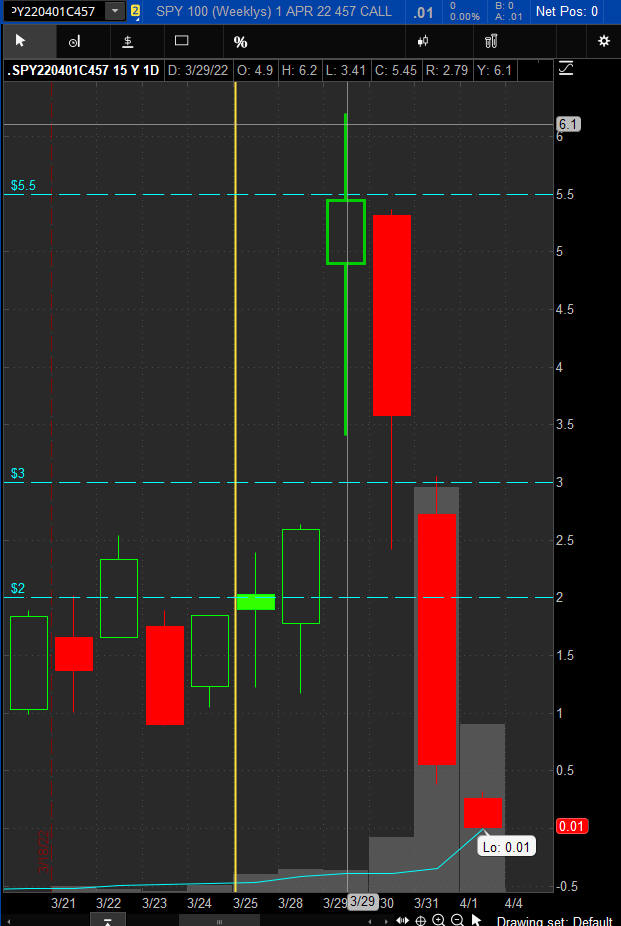Image resolution: width=621 pixels, height=926 pixels.
Task: Select the percent drawing tool
Action: (240, 42)
